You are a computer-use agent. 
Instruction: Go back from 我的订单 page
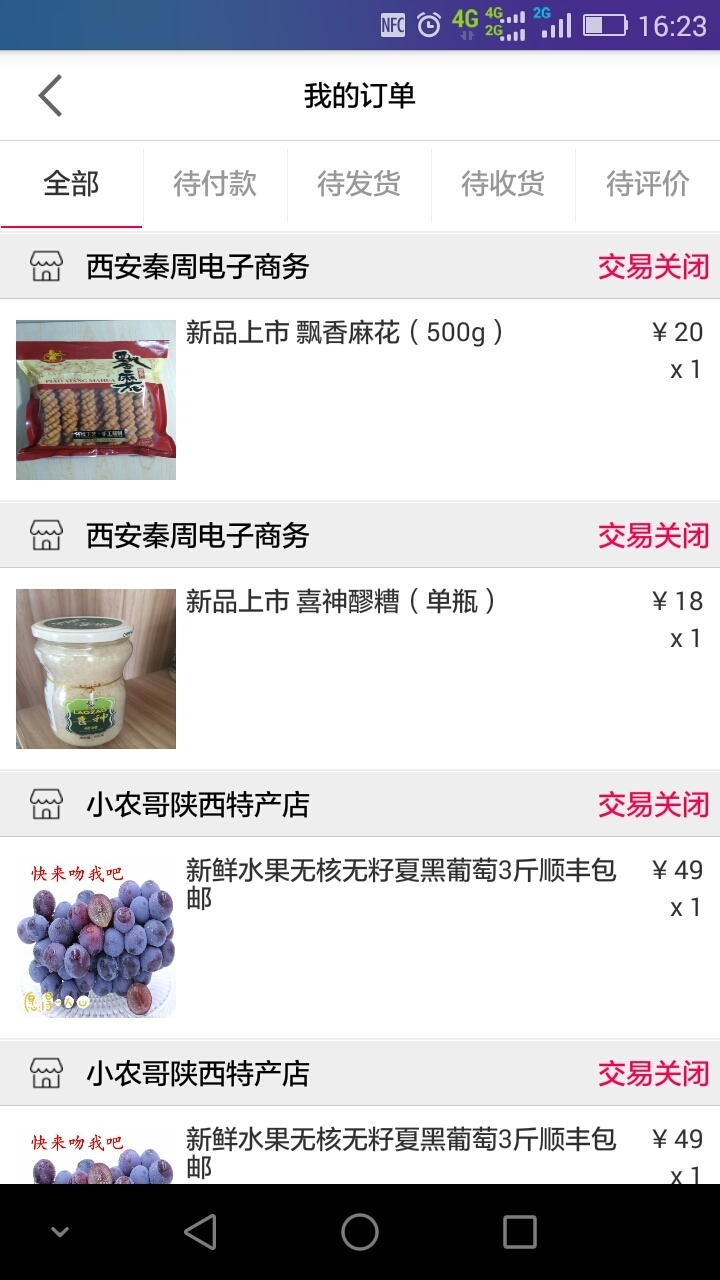click(50, 96)
